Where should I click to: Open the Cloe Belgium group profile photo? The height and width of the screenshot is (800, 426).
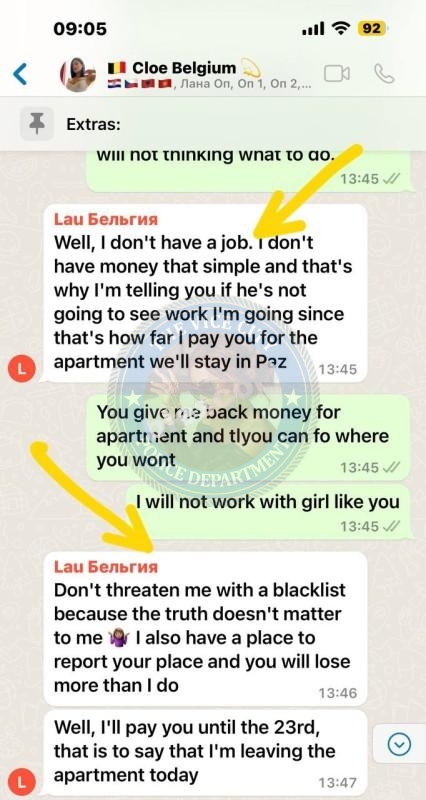click(78, 74)
